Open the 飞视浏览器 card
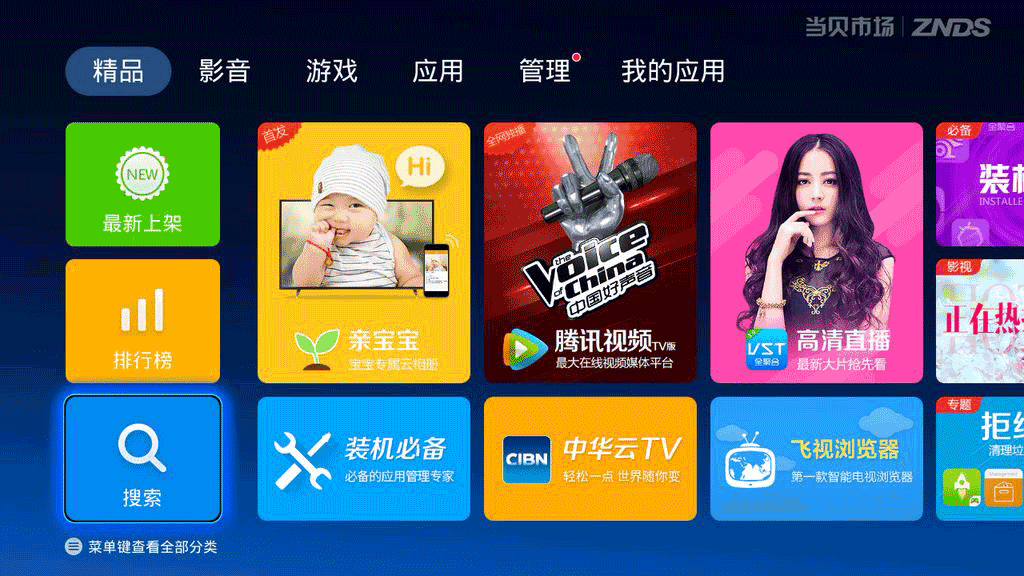The image size is (1024, 576). (816, 458)
